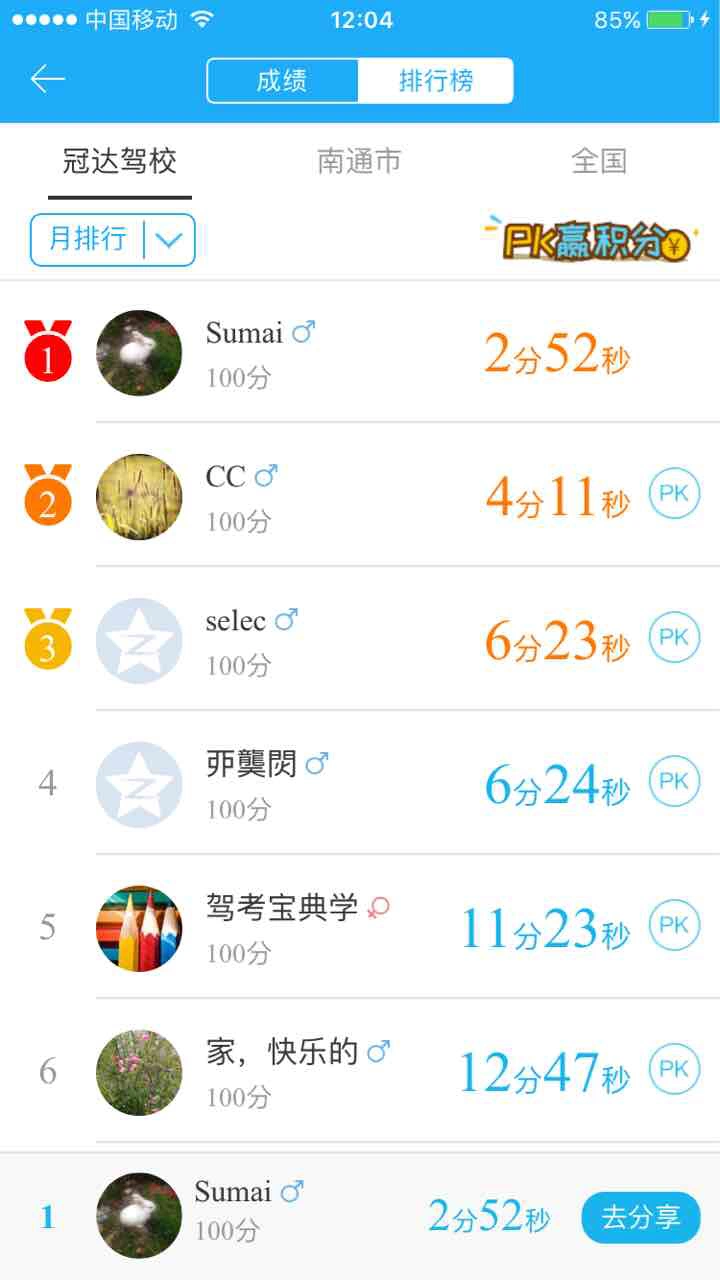Start PK against 丣龑閃

click(x=674, y=782)
